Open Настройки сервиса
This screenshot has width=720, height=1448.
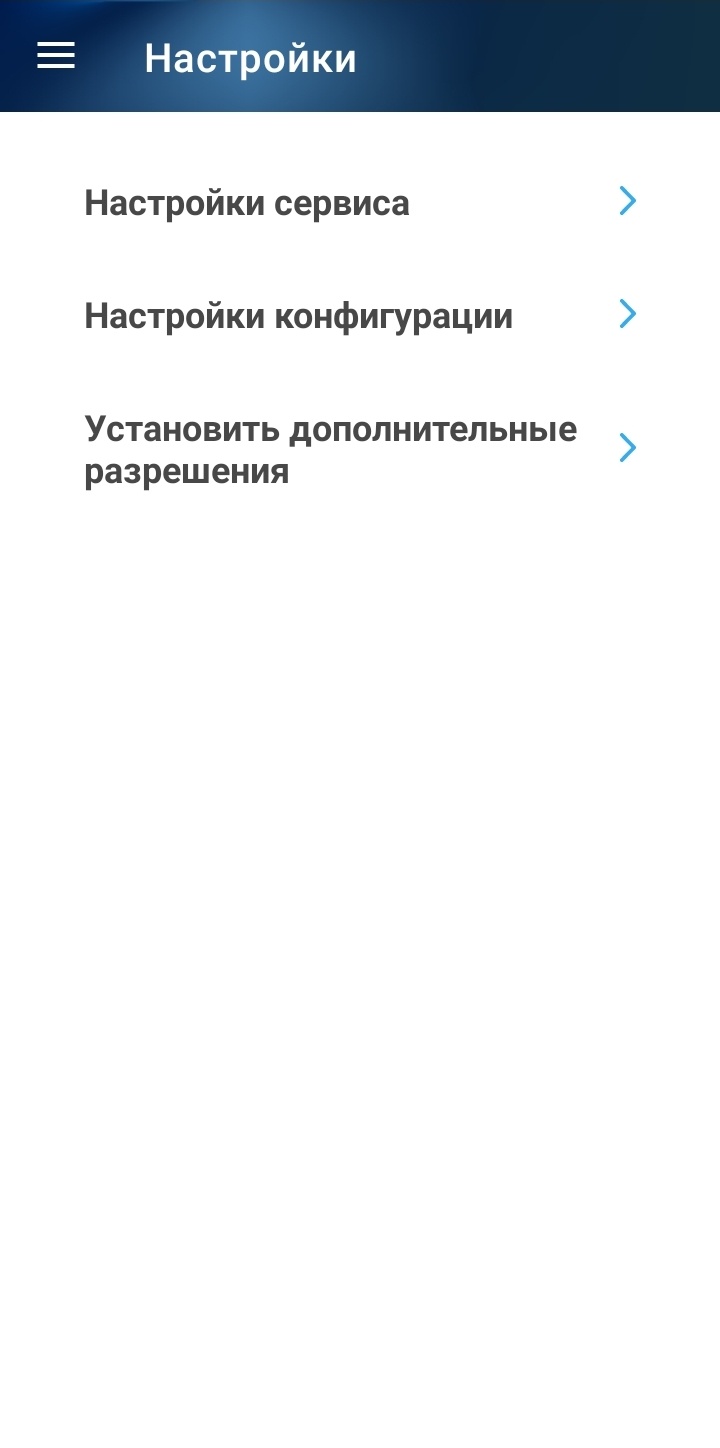(360, 203)
